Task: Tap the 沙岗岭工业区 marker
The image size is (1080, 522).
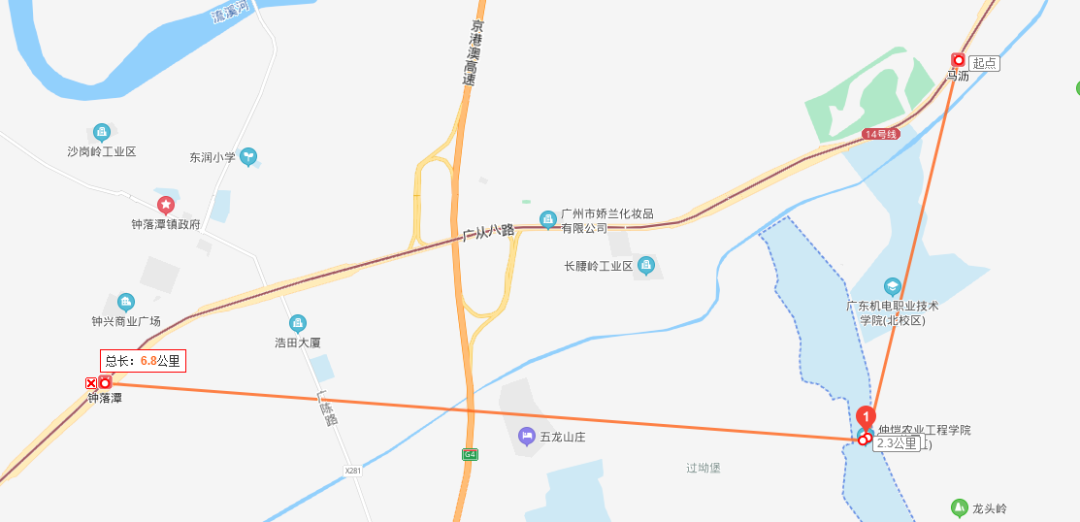Action: point(101,132)
